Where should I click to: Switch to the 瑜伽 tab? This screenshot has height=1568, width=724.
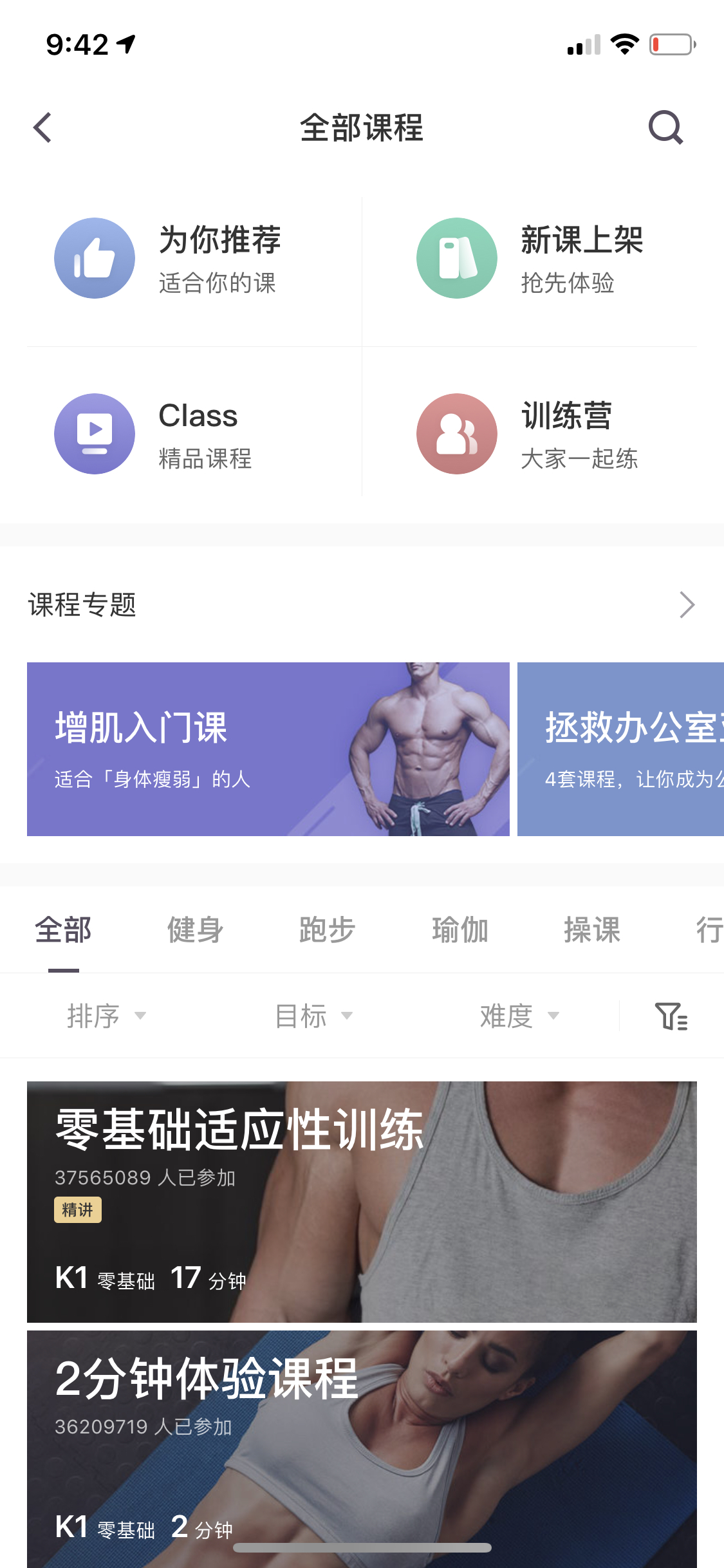tap(460, 930)
